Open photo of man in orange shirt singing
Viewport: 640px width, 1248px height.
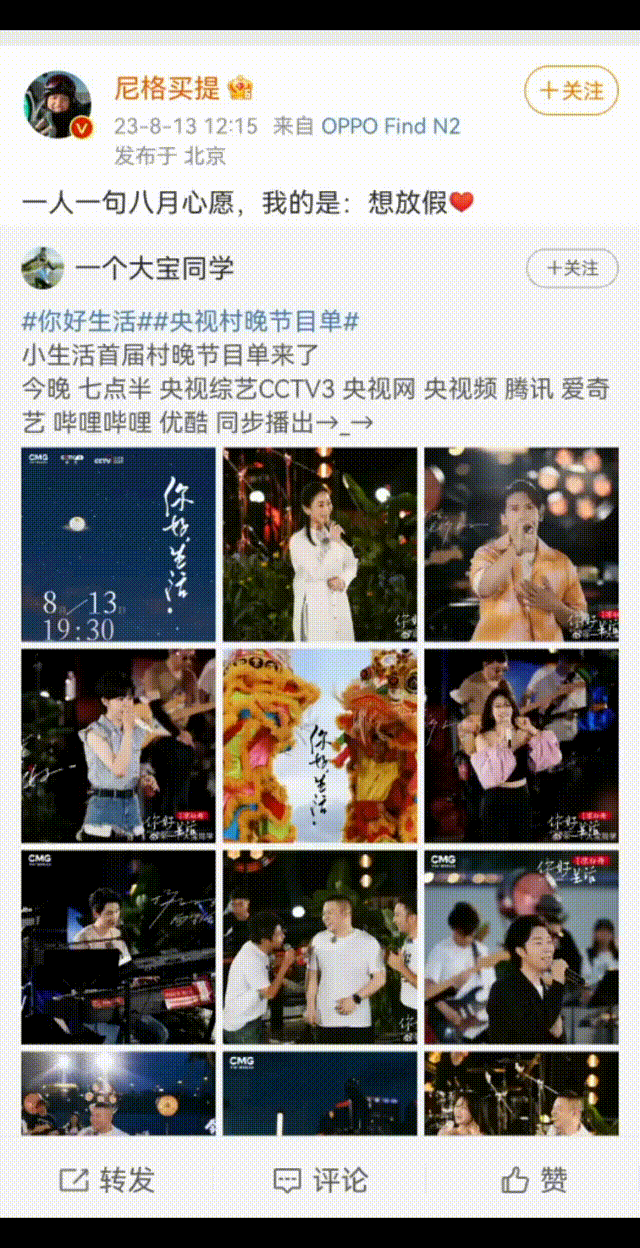[x=521, y=545]
